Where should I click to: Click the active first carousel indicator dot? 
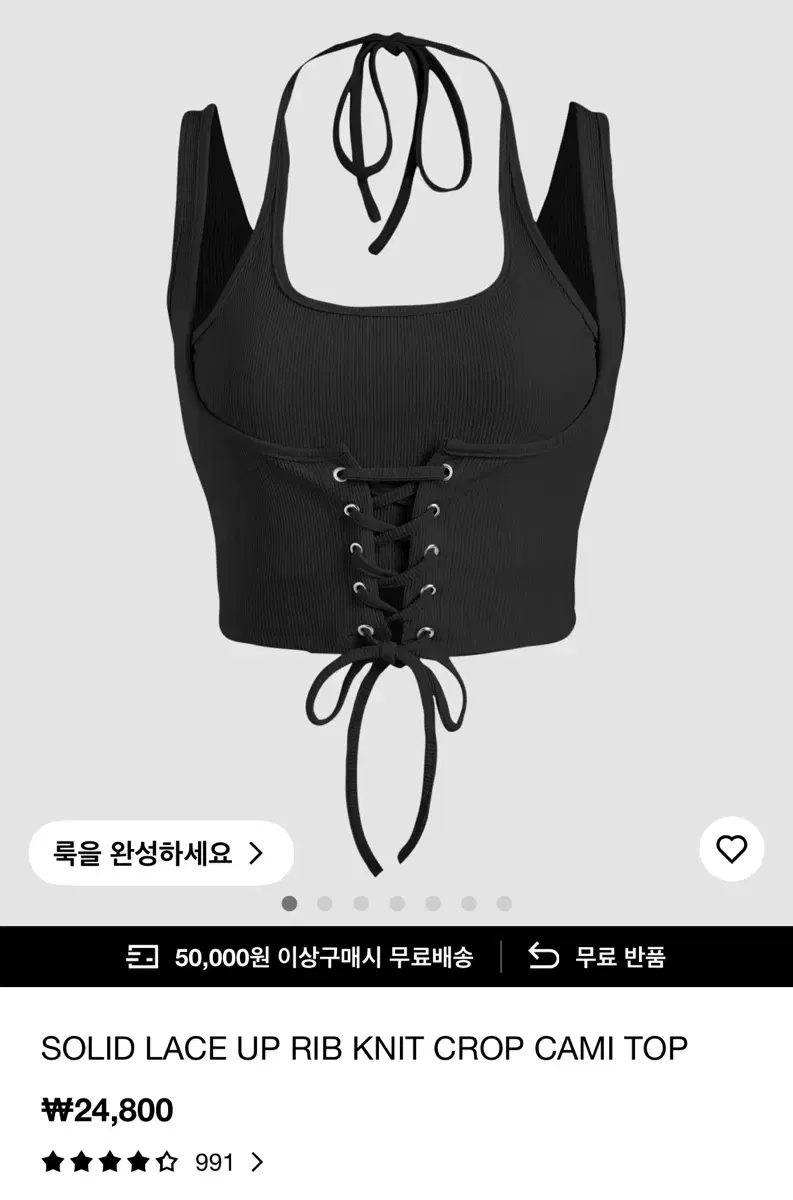point(290,903)
